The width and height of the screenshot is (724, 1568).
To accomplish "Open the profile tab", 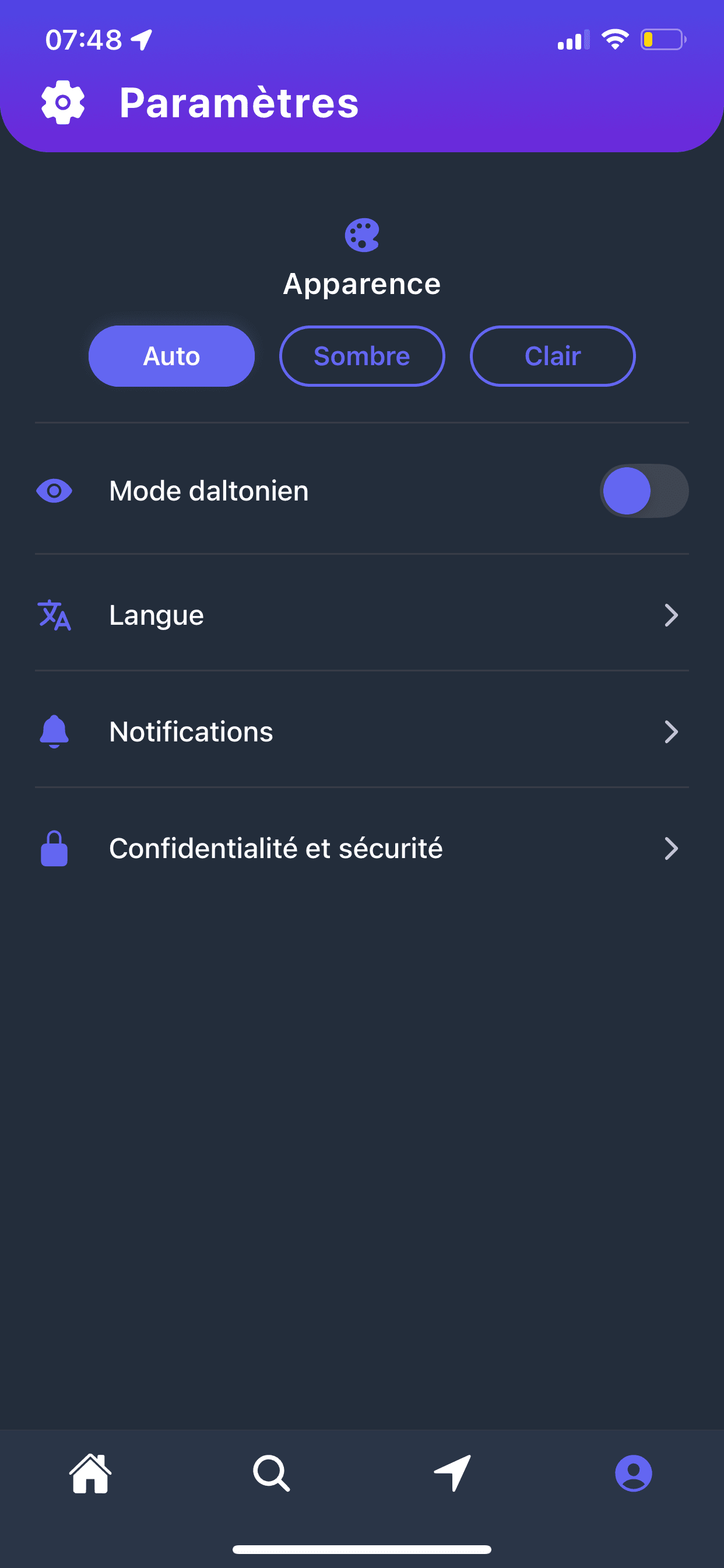I will tap(633, 1473).
